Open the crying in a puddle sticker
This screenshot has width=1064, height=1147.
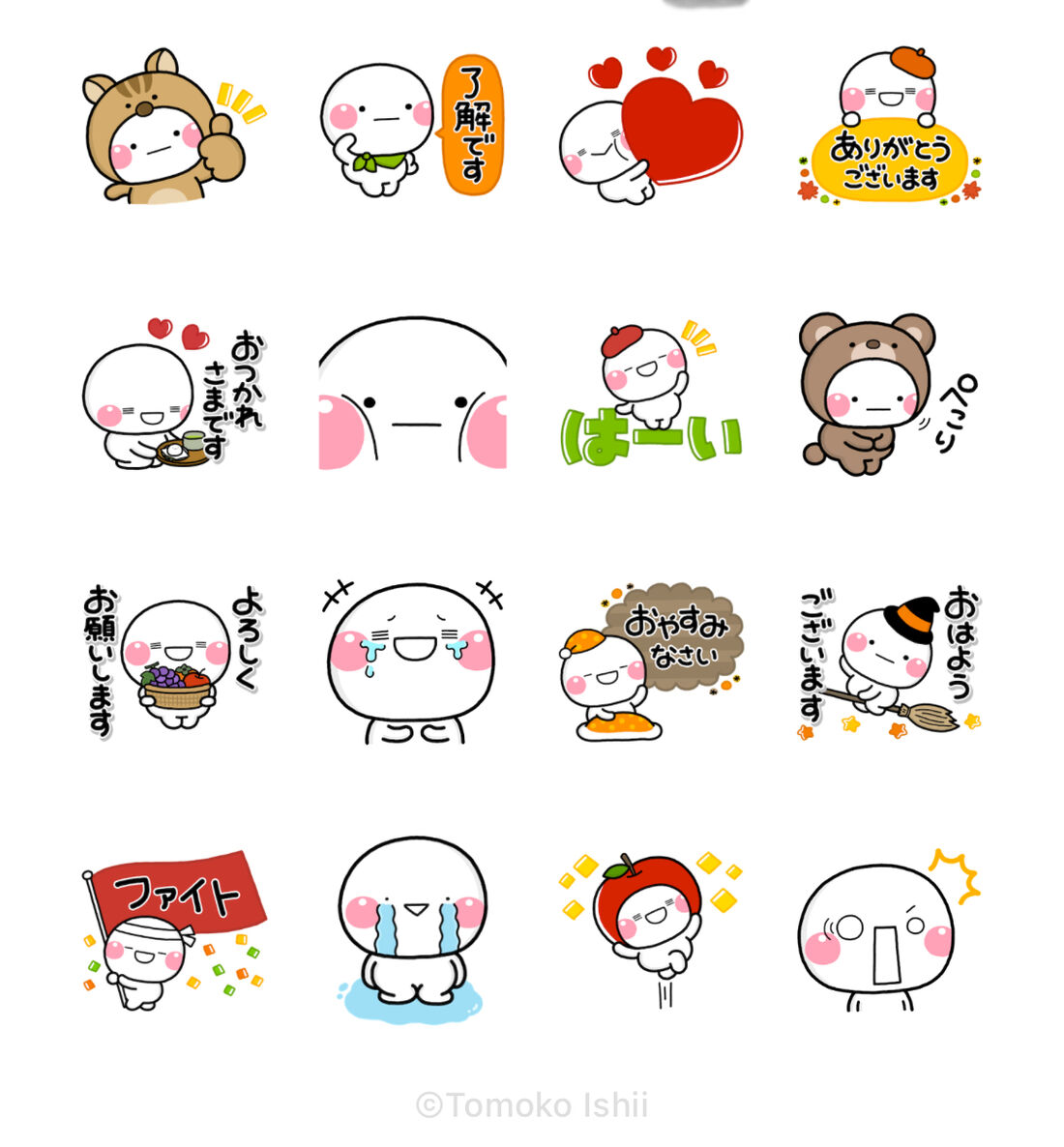413,930
